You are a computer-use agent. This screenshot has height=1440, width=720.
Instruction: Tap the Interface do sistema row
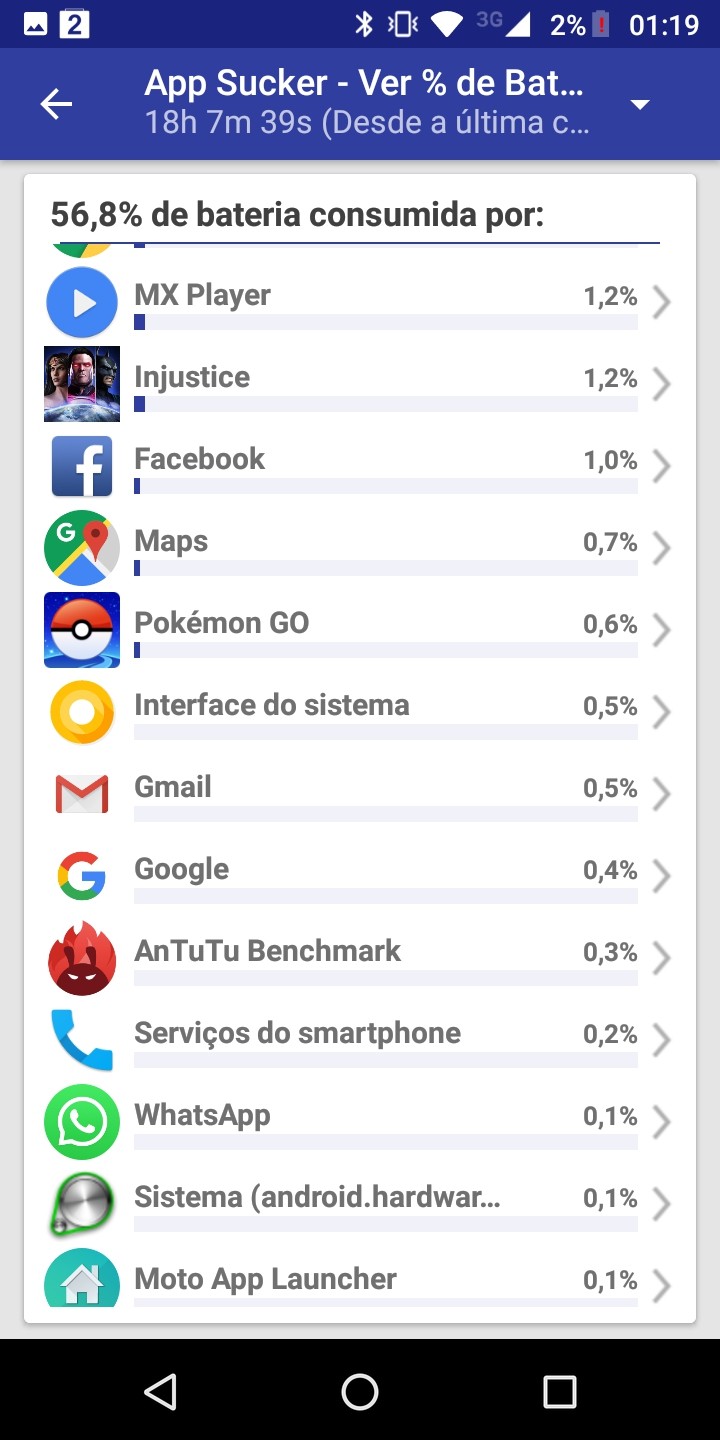pyautogui.click(x=360, y=712)
